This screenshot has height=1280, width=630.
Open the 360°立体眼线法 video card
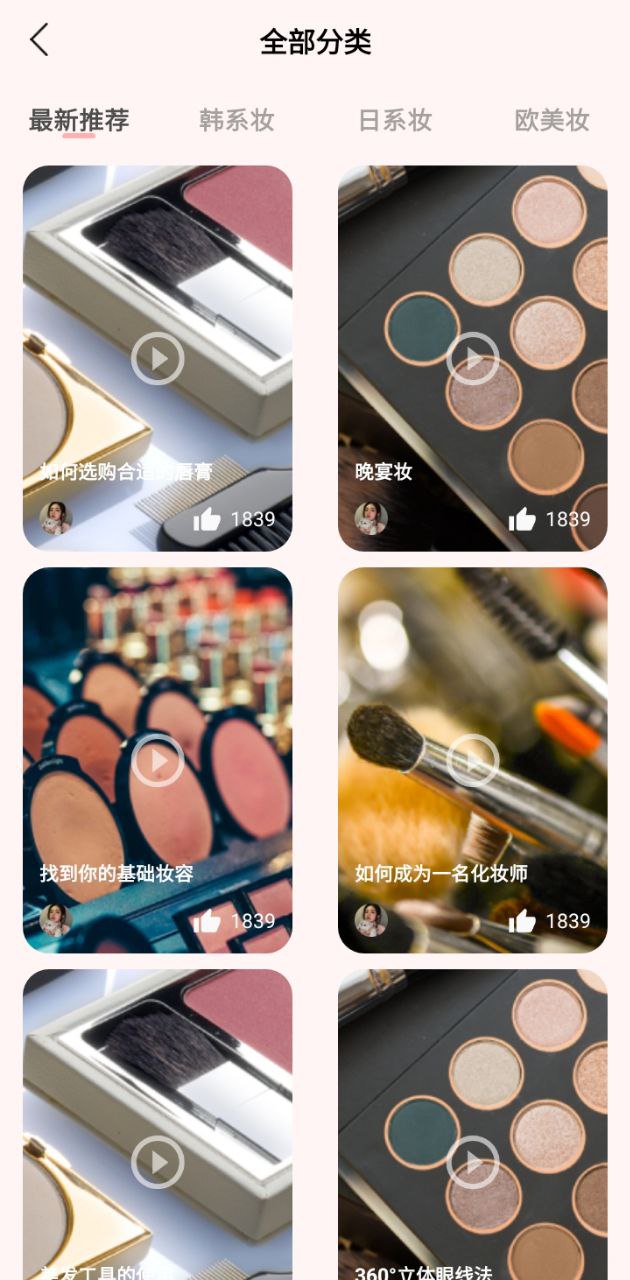[473, 1160]
